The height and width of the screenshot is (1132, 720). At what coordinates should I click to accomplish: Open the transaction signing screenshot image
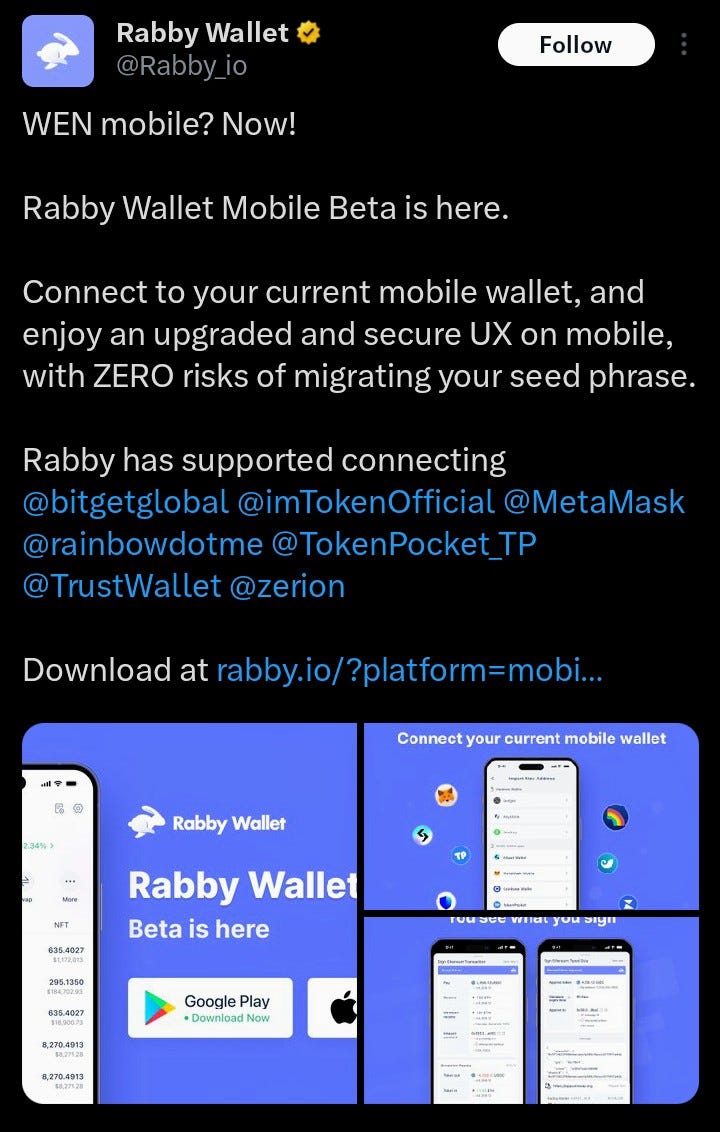(x=531, y=1010)
